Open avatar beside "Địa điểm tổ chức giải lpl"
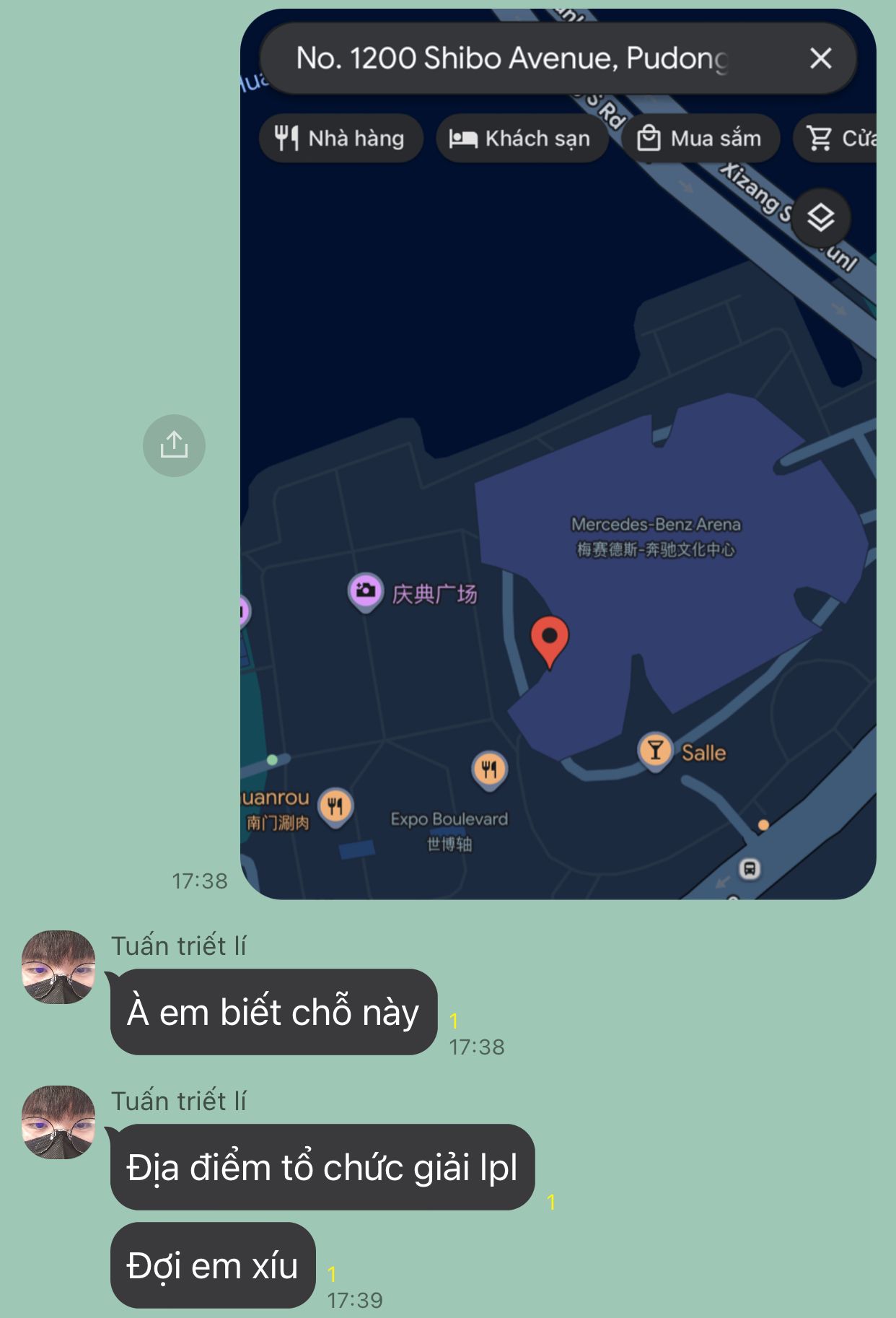The height and width of the screenshot is (1318, 896). [58, 1122]
